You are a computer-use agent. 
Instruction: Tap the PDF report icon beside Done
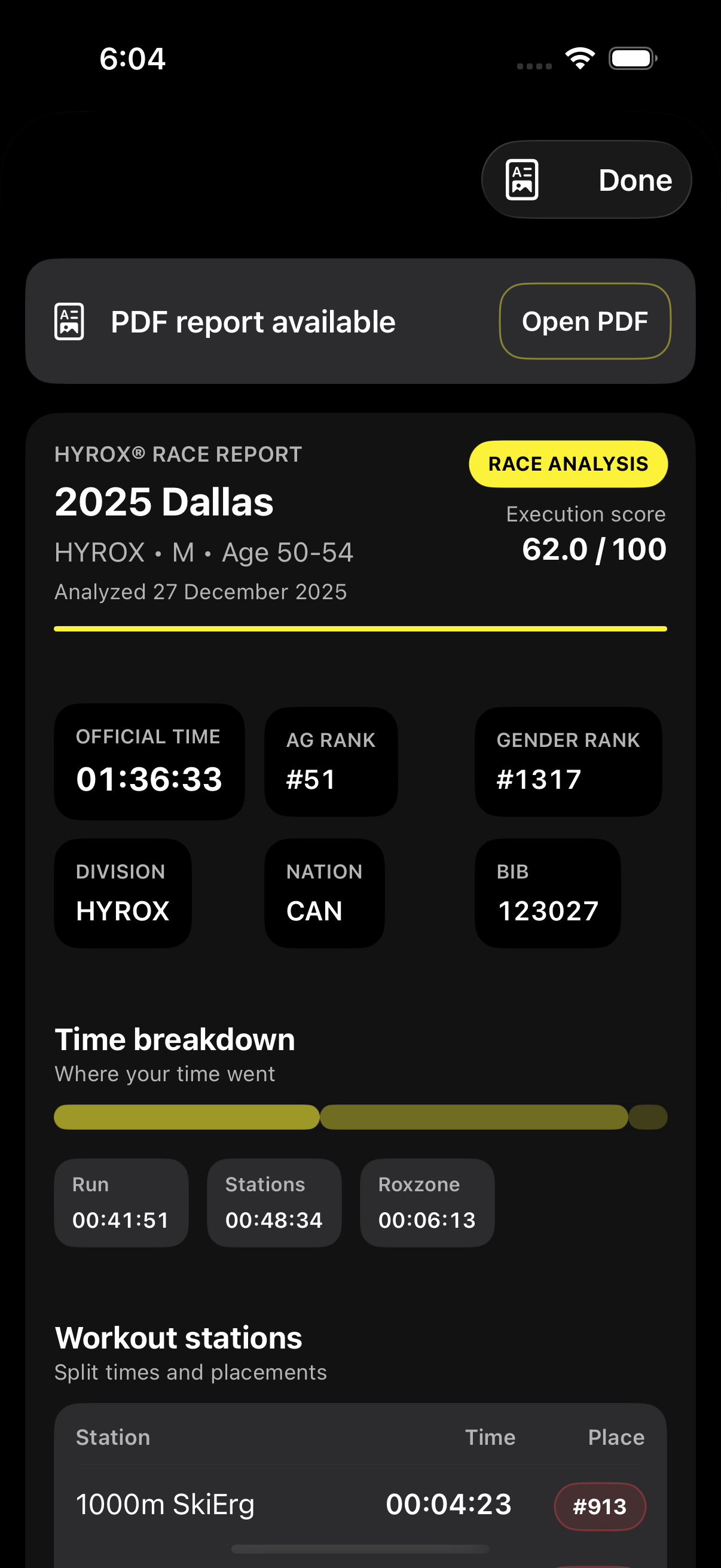(522, 180)
